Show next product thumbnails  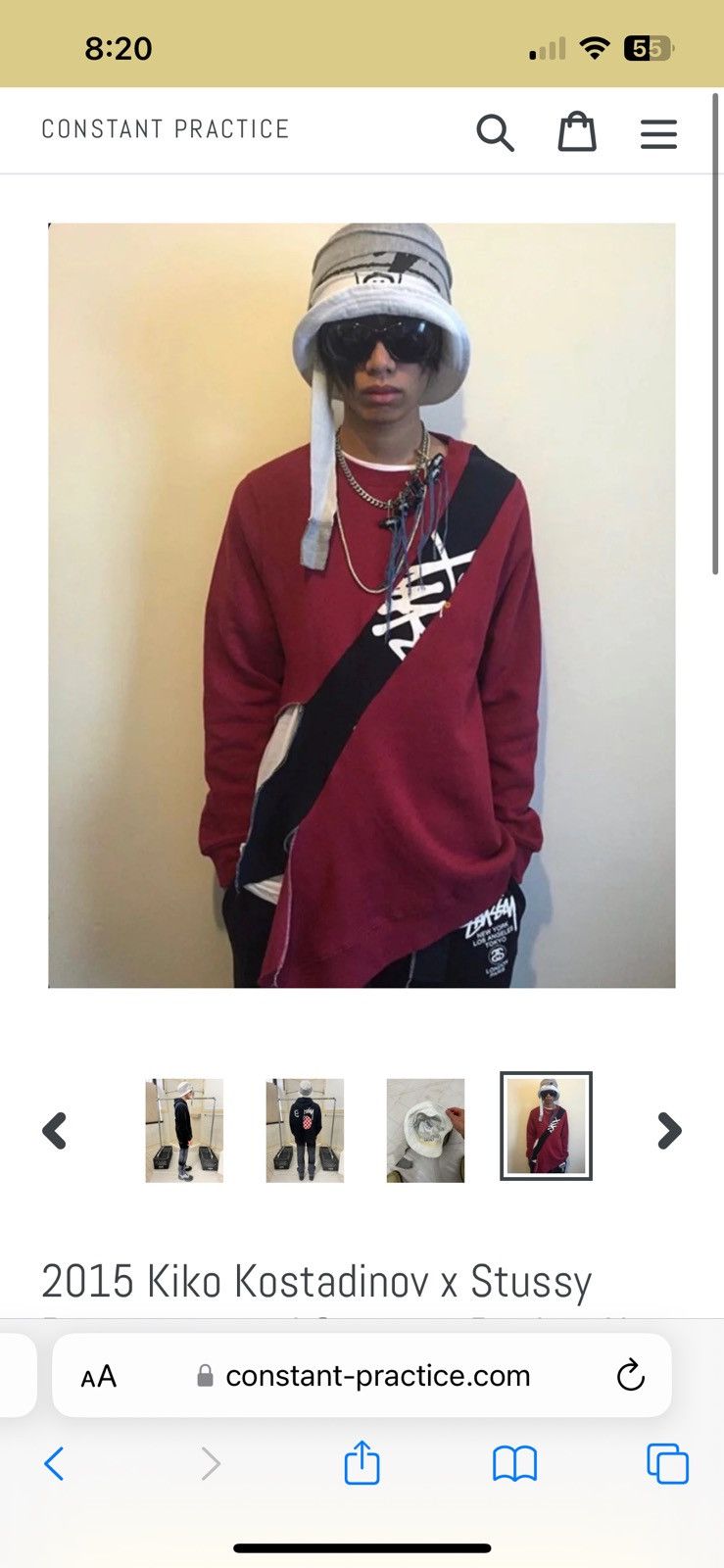(x=669, y=1130)
